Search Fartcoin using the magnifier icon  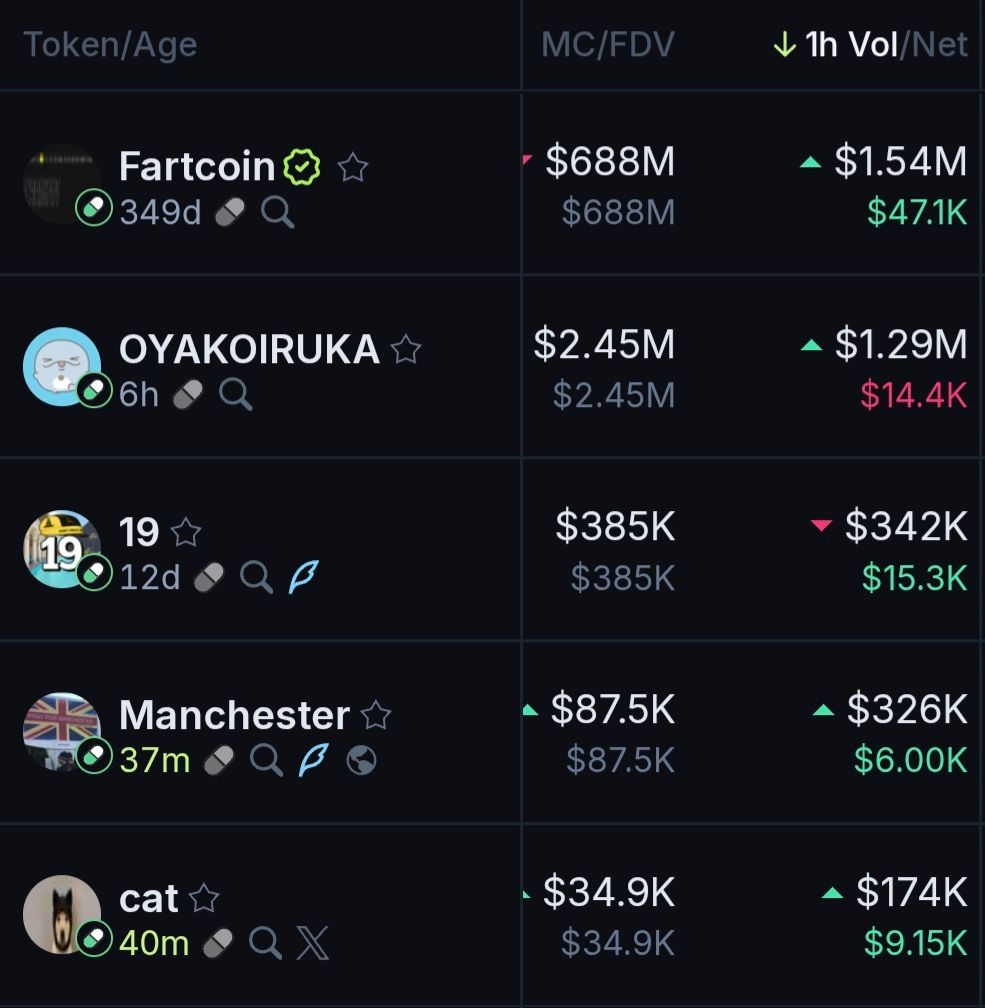pyautogui.click(x=278, y=212)
